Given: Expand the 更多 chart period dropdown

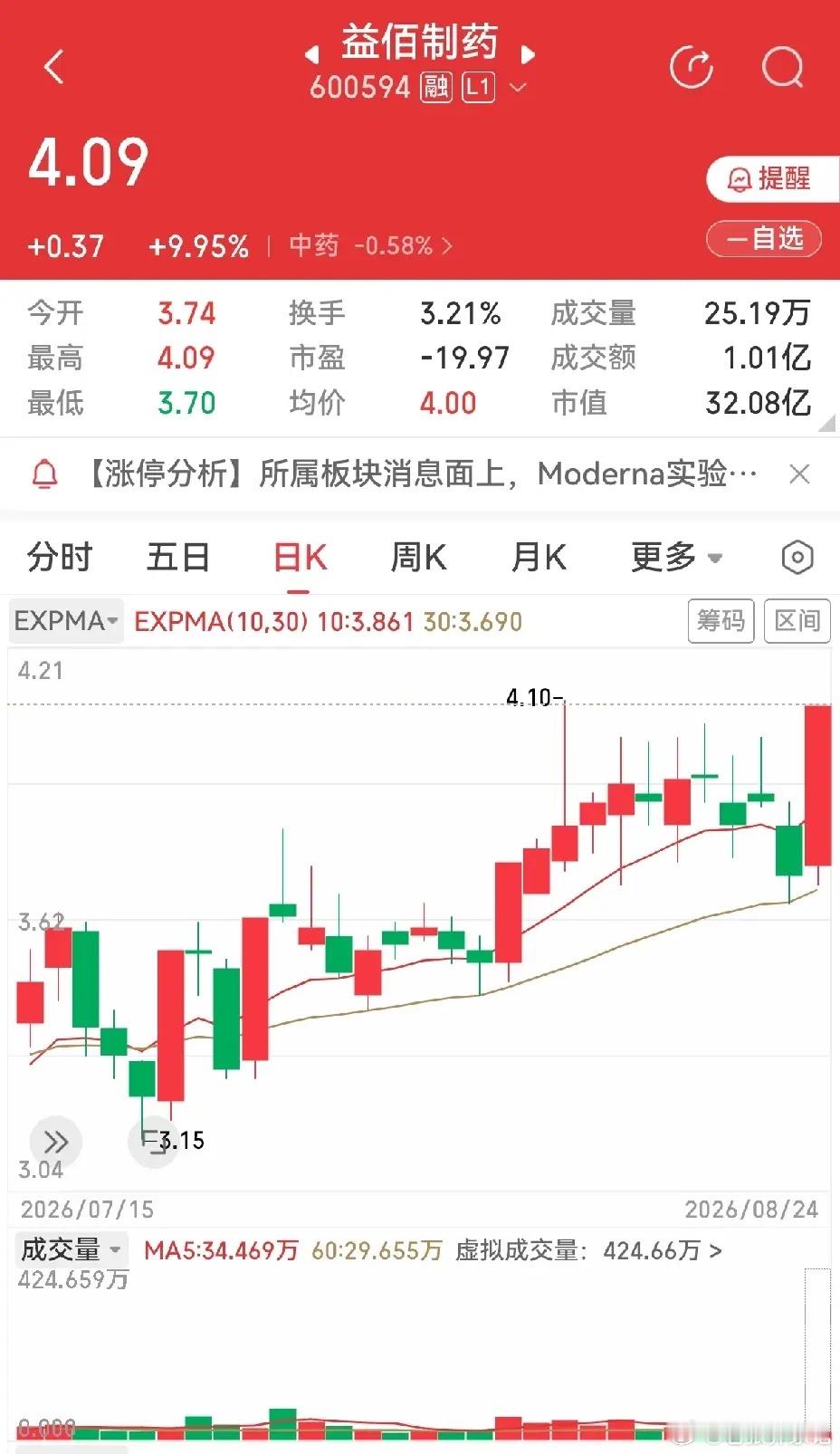Looking at the screenshot, I should click(677, 557).
